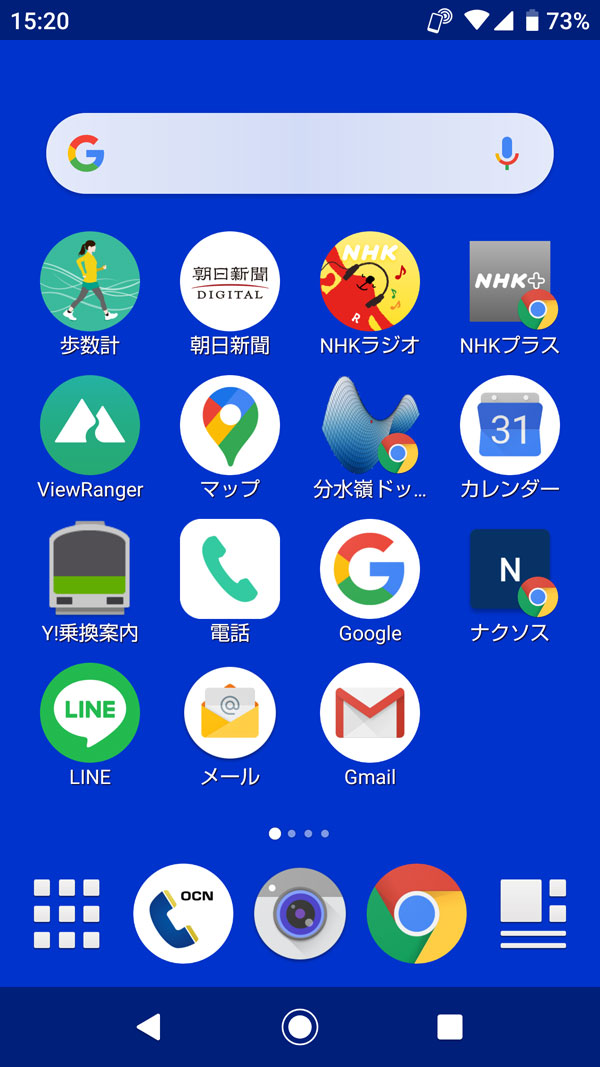Open the ナクソス shortcut

tap(510, 569)
